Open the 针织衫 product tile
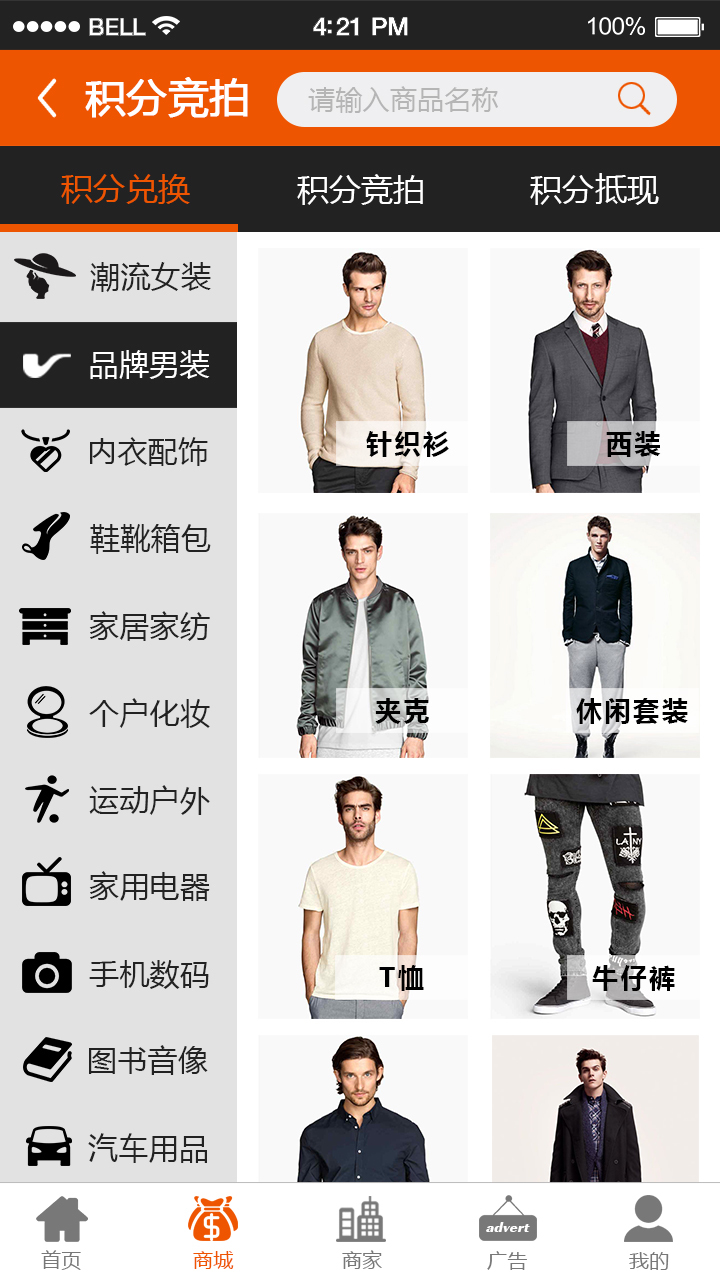Viewport: 720px width, 1280px height. (x=363, y=370)
